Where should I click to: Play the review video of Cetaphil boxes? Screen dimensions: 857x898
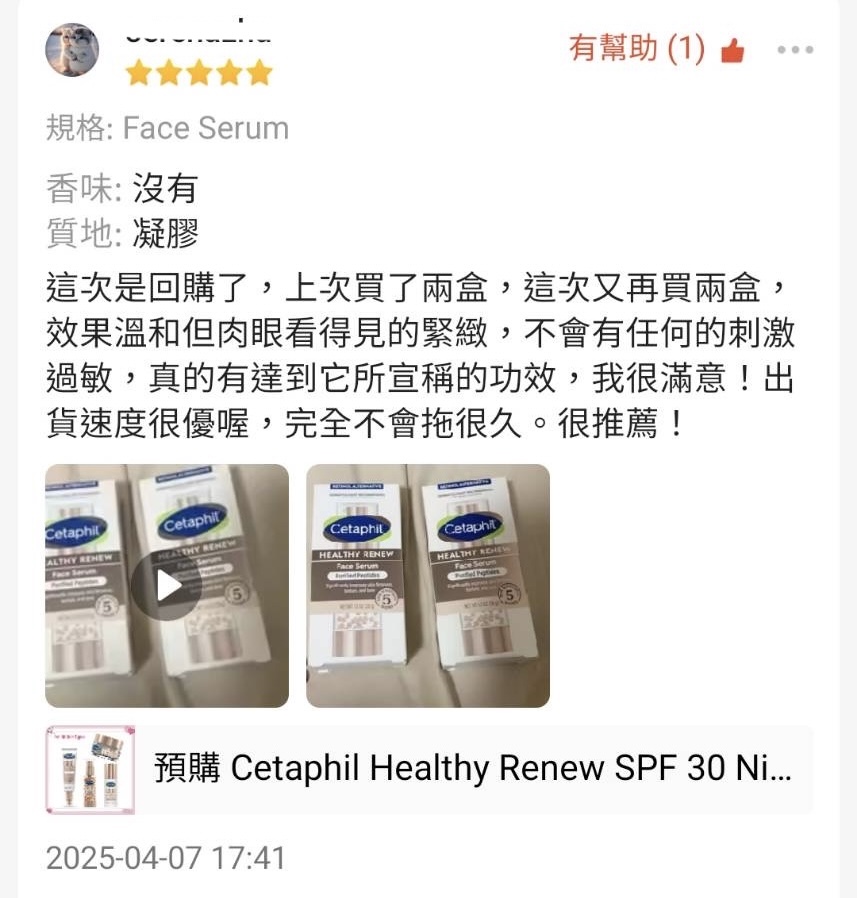pos(167,586)
